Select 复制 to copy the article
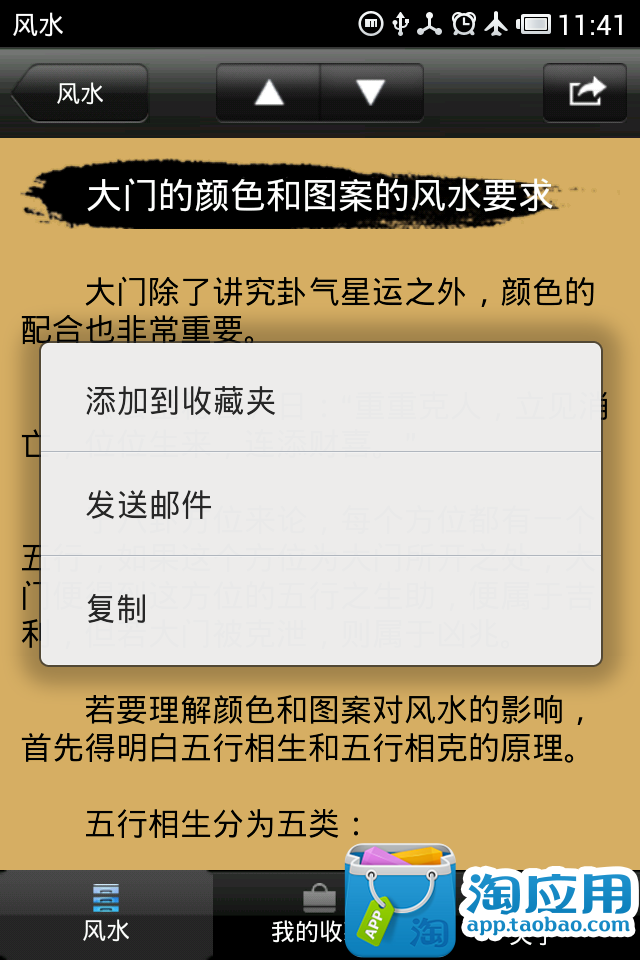 320,609
